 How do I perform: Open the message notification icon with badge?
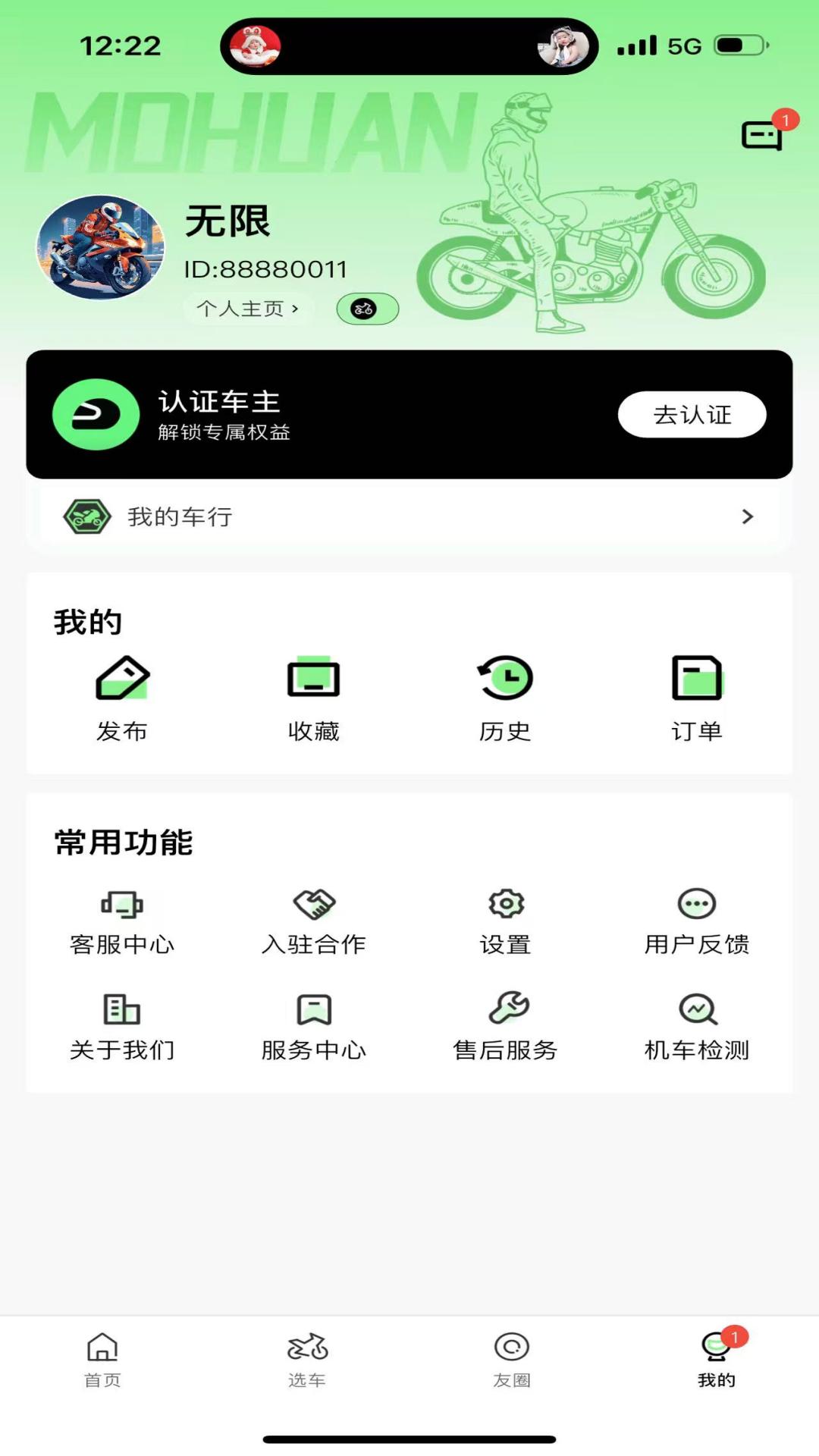762,135
